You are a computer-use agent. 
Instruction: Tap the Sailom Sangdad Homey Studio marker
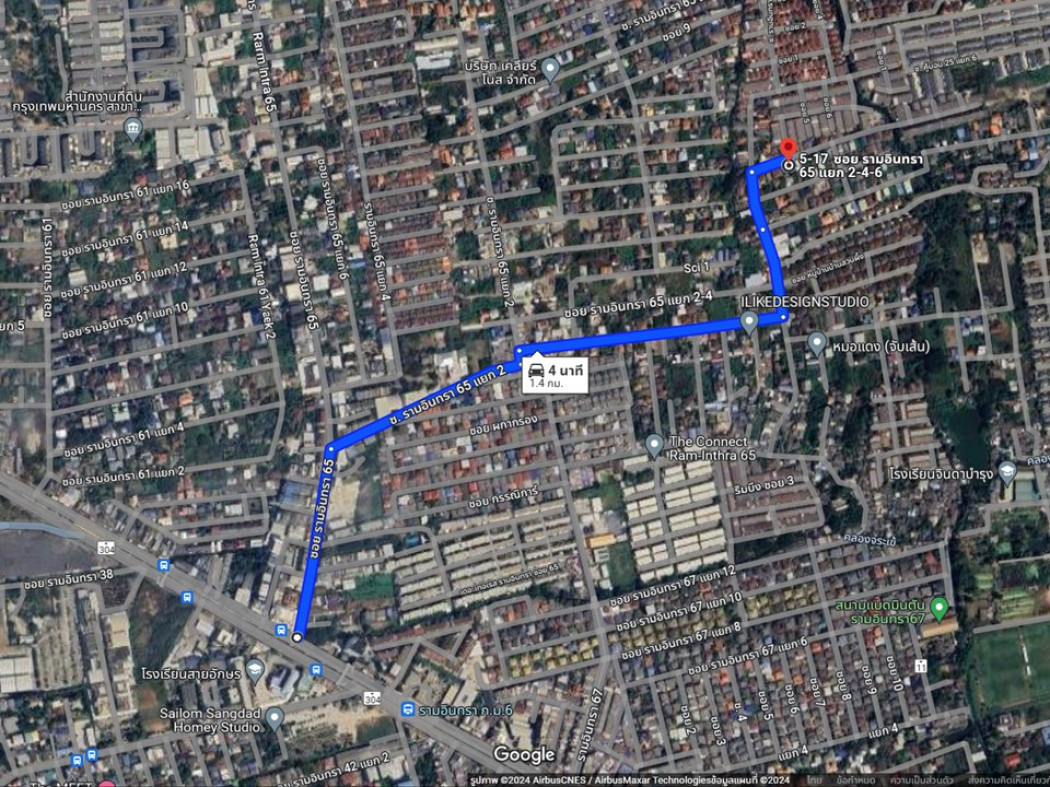(x=275, y=717)
